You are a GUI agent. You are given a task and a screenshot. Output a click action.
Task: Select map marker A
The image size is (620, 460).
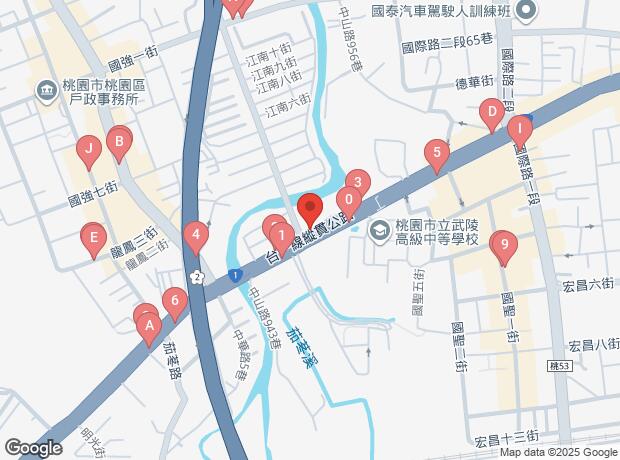click(149, 325)
